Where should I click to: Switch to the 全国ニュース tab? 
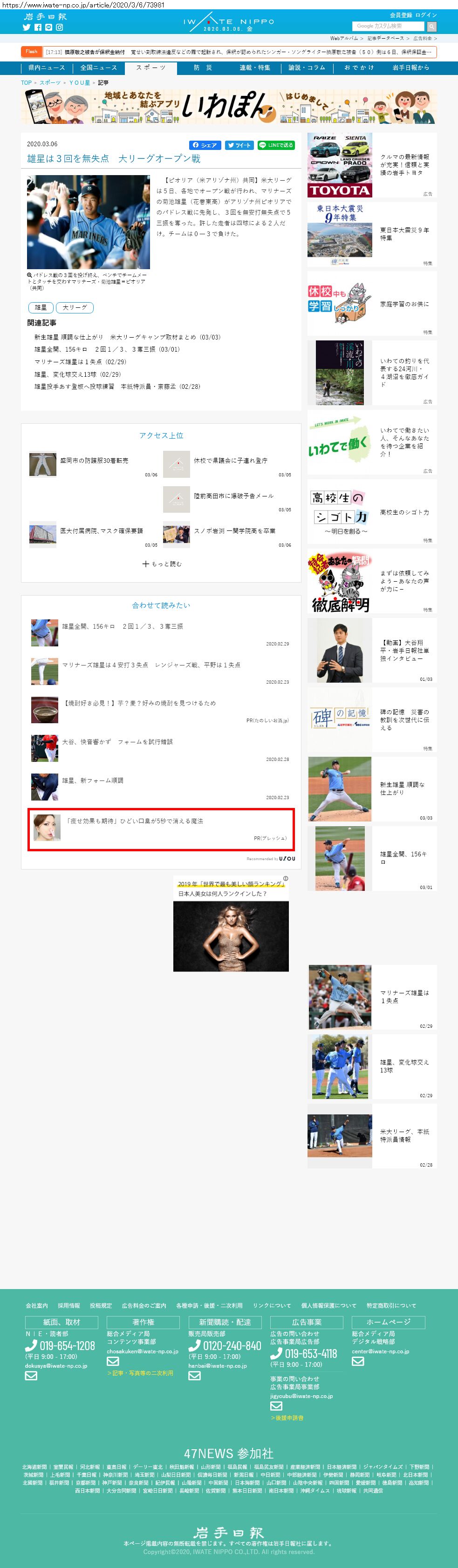click(x=98, y=68)
